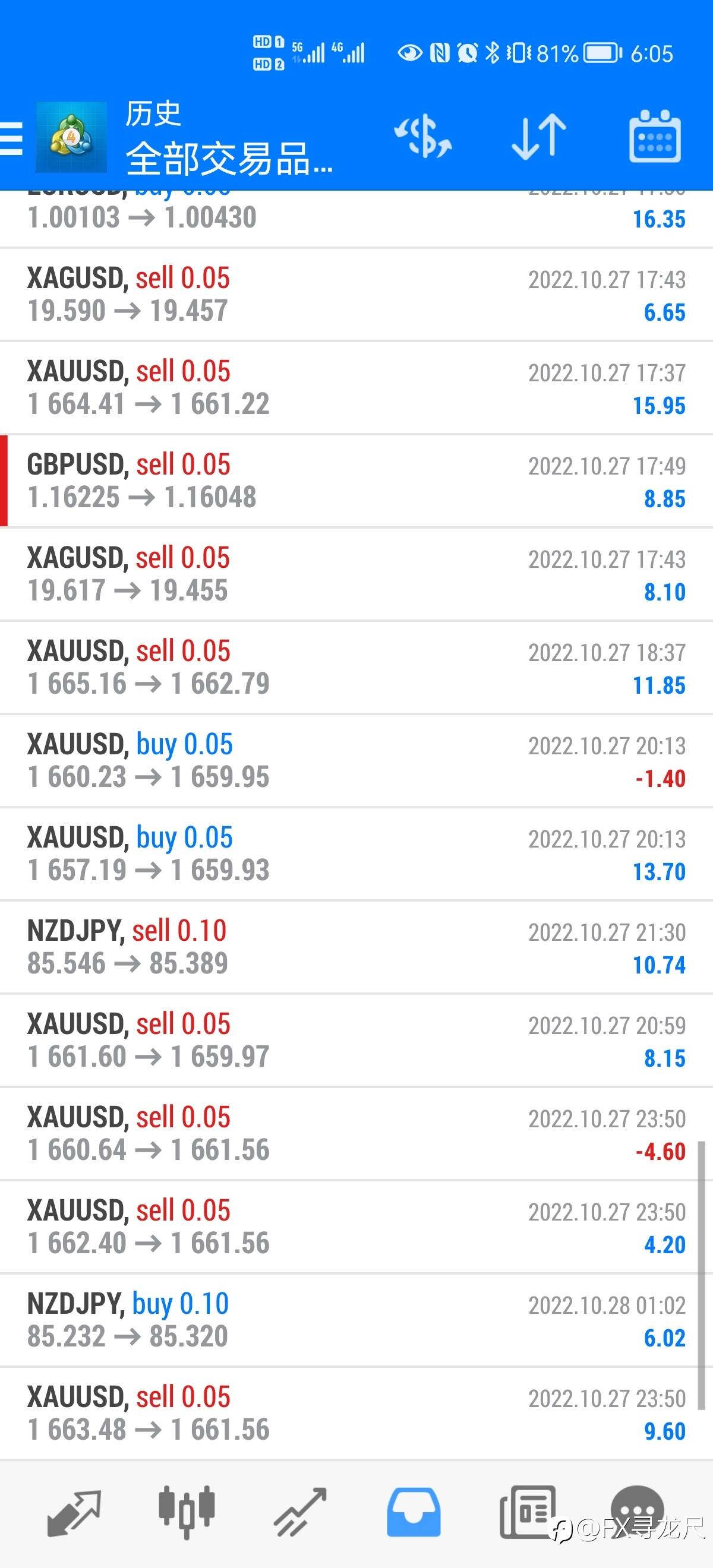Open NZDJPY sell 0.10 trade row
Screen dimensions: 713x1568
click(x=357, y=947)
